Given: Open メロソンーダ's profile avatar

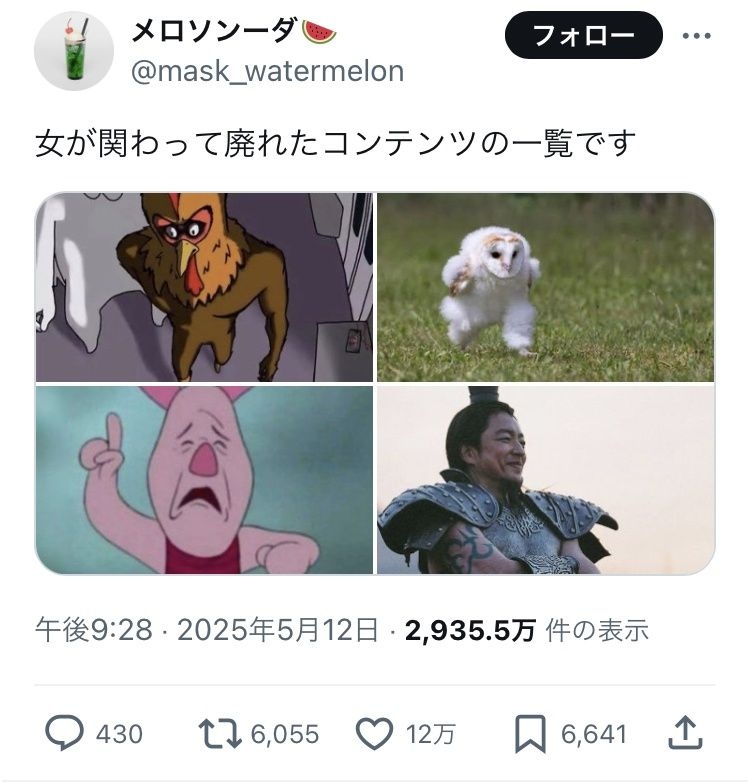Looking at the screenshot, I should [74, 52].
